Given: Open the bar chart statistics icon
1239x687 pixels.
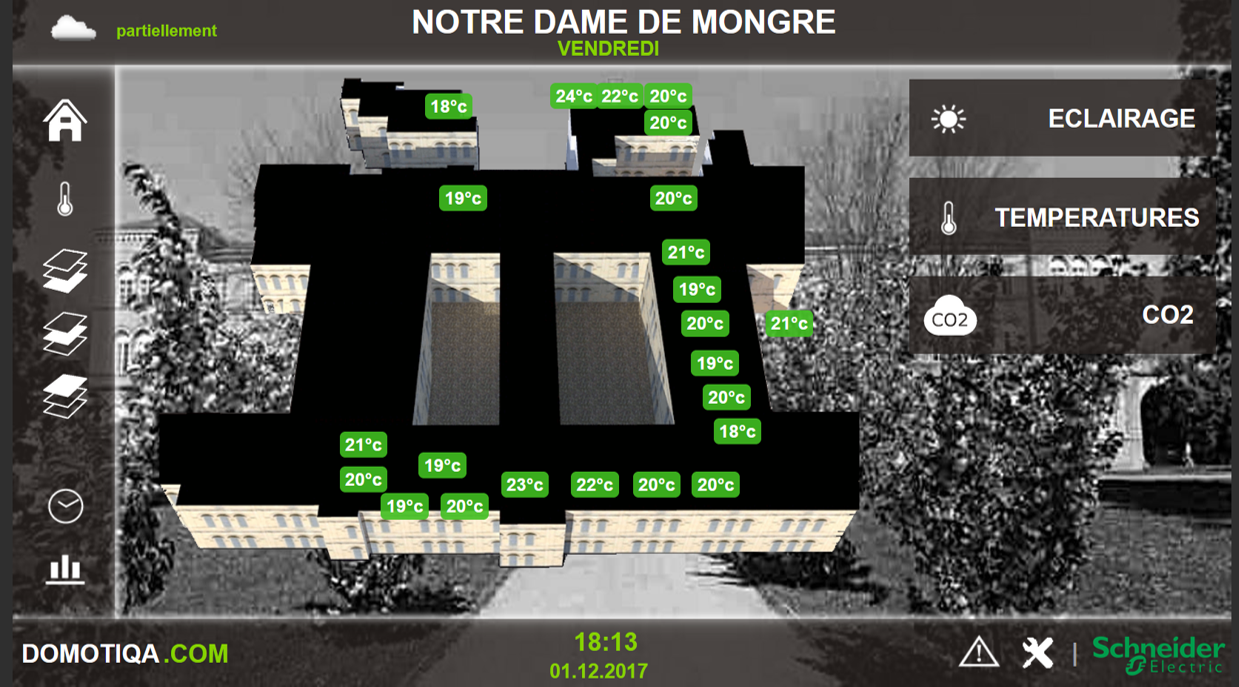Looking at the screenshot, I should pyautogui.click(x=65, y=570).
